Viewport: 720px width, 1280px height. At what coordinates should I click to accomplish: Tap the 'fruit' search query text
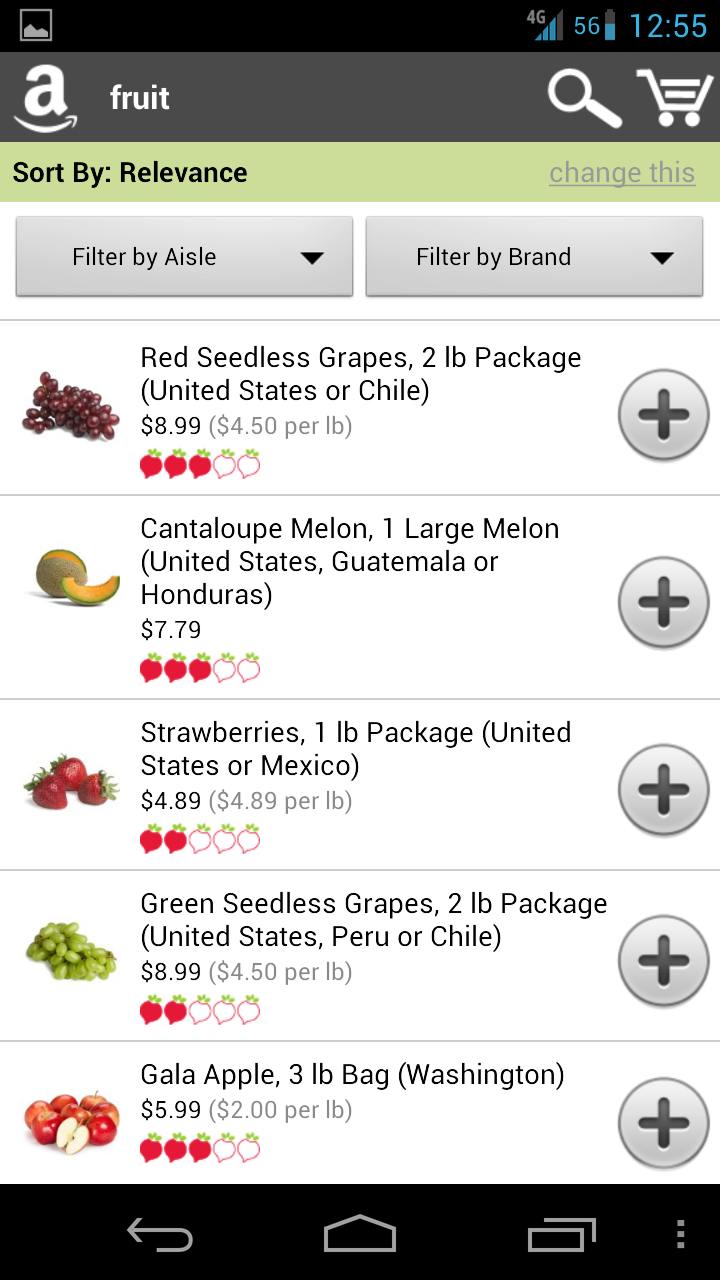(139, 97)
